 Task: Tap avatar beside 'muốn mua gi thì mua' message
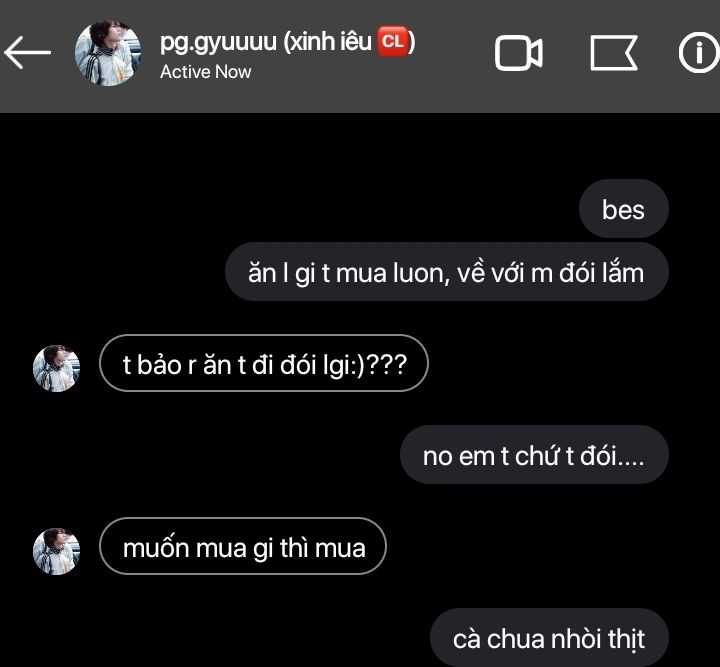(x=57, y=551)
